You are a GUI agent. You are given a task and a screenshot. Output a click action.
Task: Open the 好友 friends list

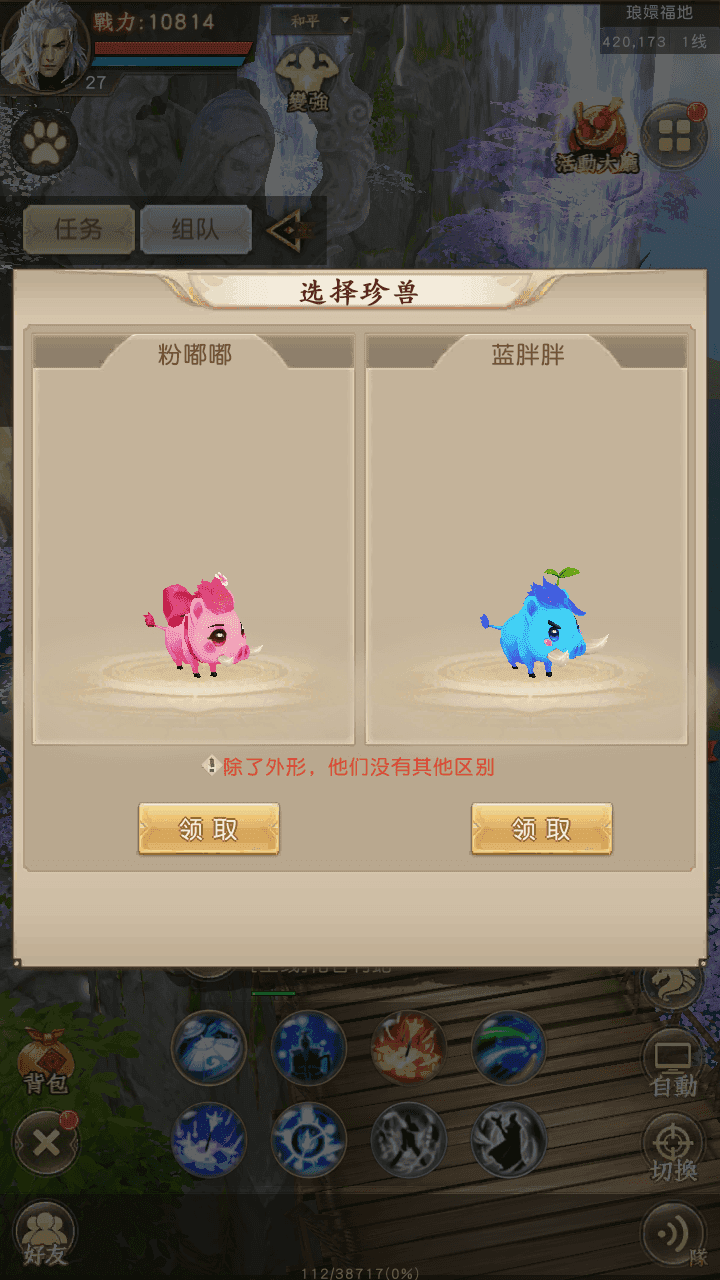coord(45,1235)
